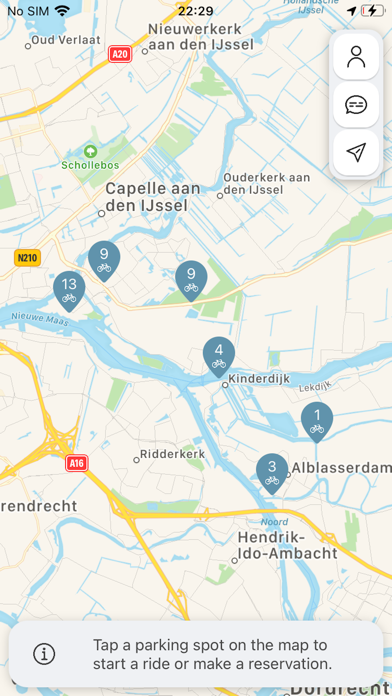Viewport: 392px width, 696px height.
Task: Open the chat support icon
Action: coord(356,105)
